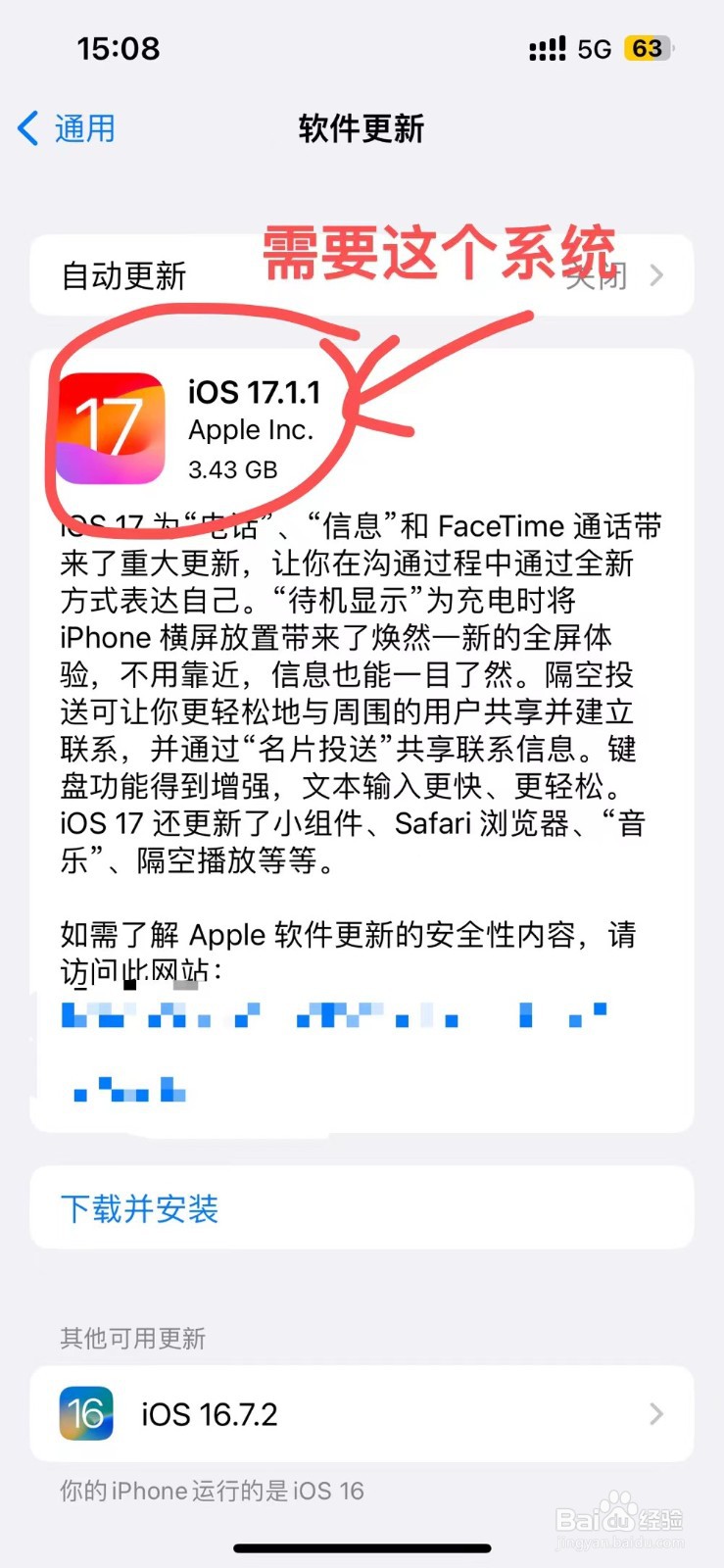Expand the 自动更新 settings with its chevron
The width and height of the screenshot is (724, 1568).
coord(655,275)
